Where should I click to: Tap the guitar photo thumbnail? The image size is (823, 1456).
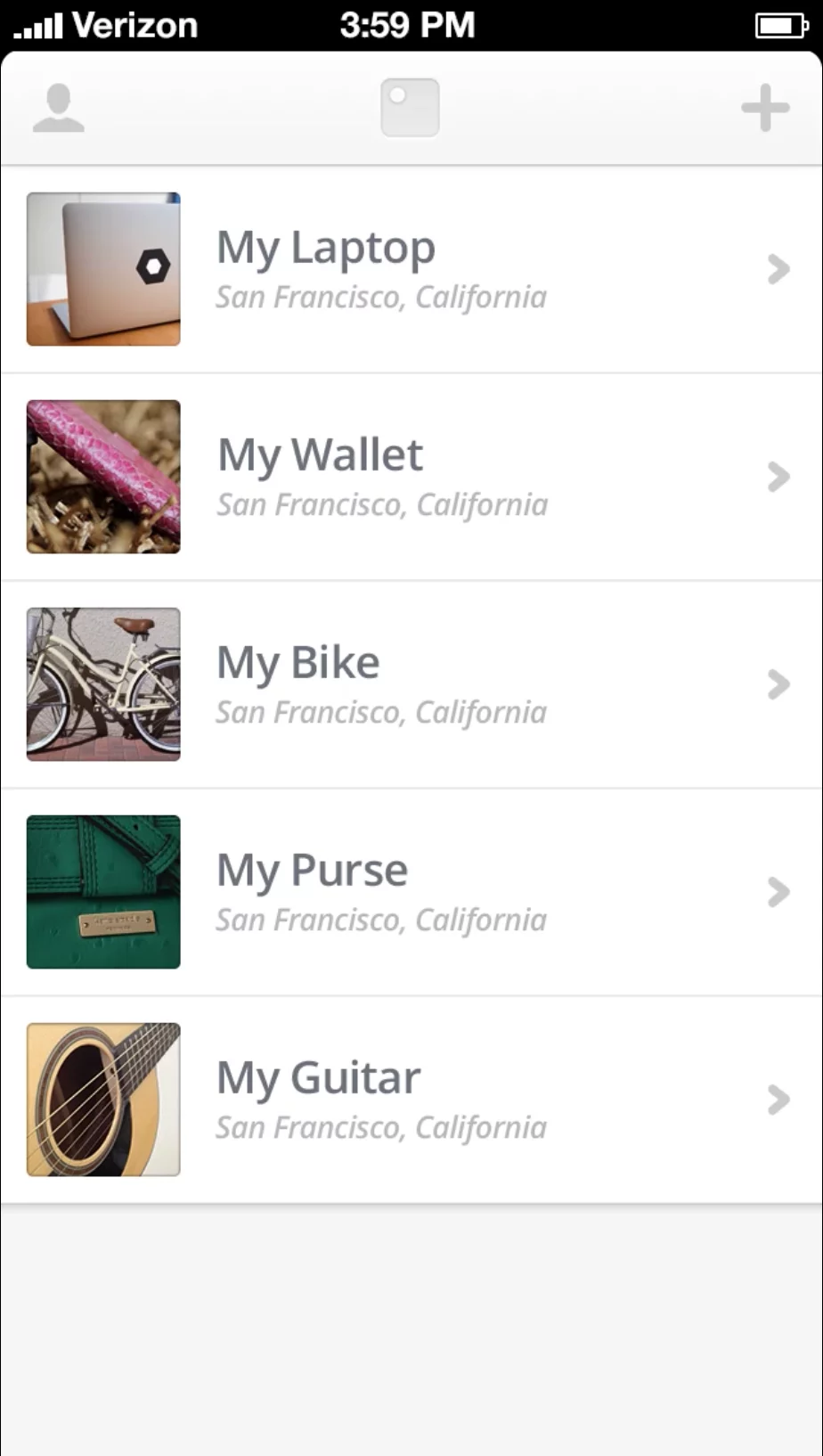102,1100
